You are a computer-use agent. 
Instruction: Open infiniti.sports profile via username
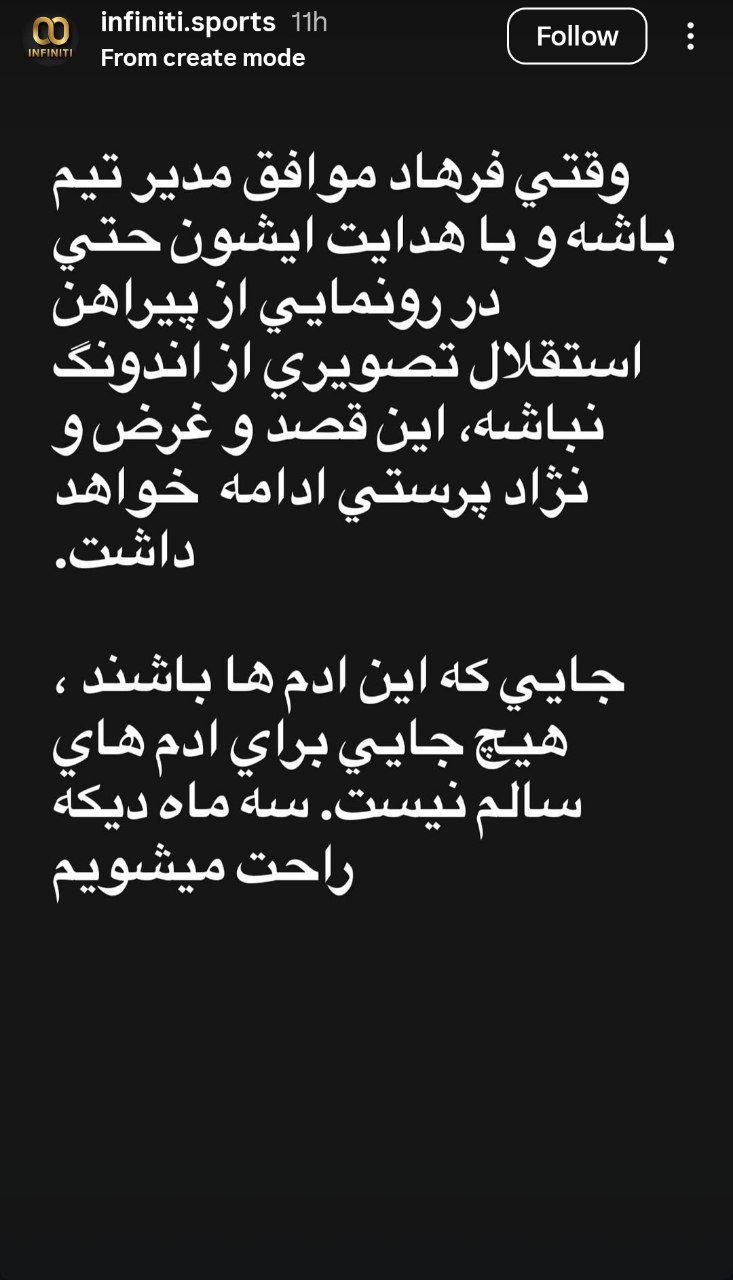(x=187, y=20)
